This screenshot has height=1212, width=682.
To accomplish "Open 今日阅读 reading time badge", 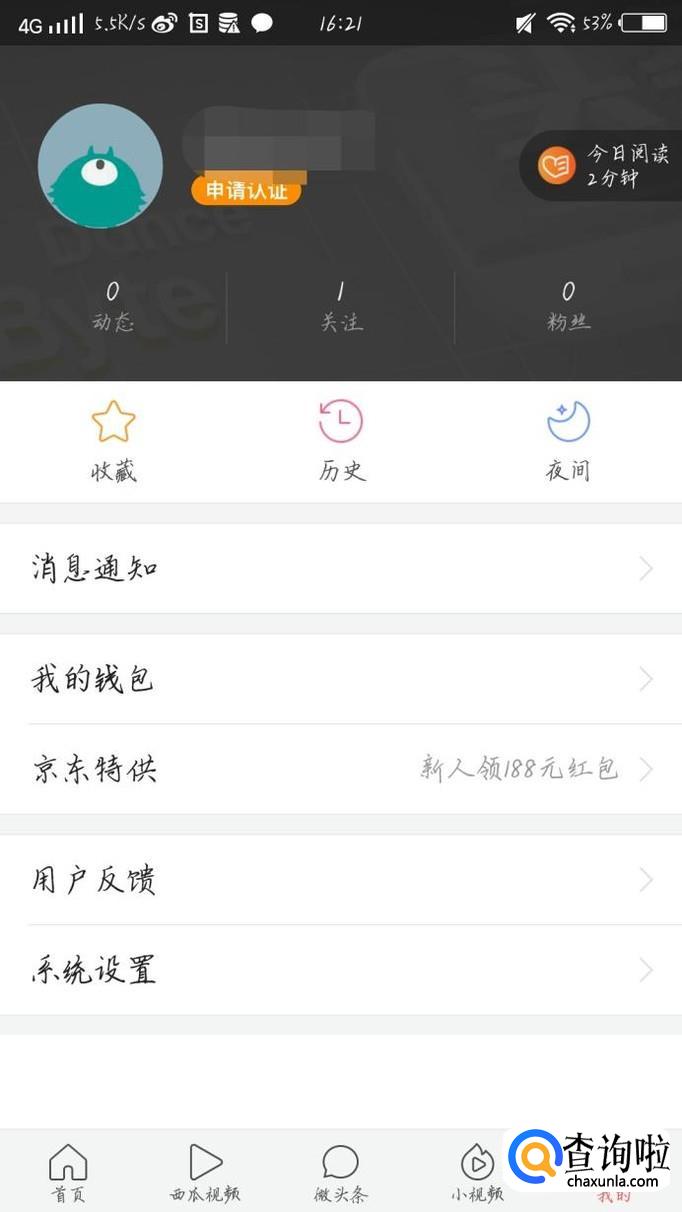I will coord(603,166).
